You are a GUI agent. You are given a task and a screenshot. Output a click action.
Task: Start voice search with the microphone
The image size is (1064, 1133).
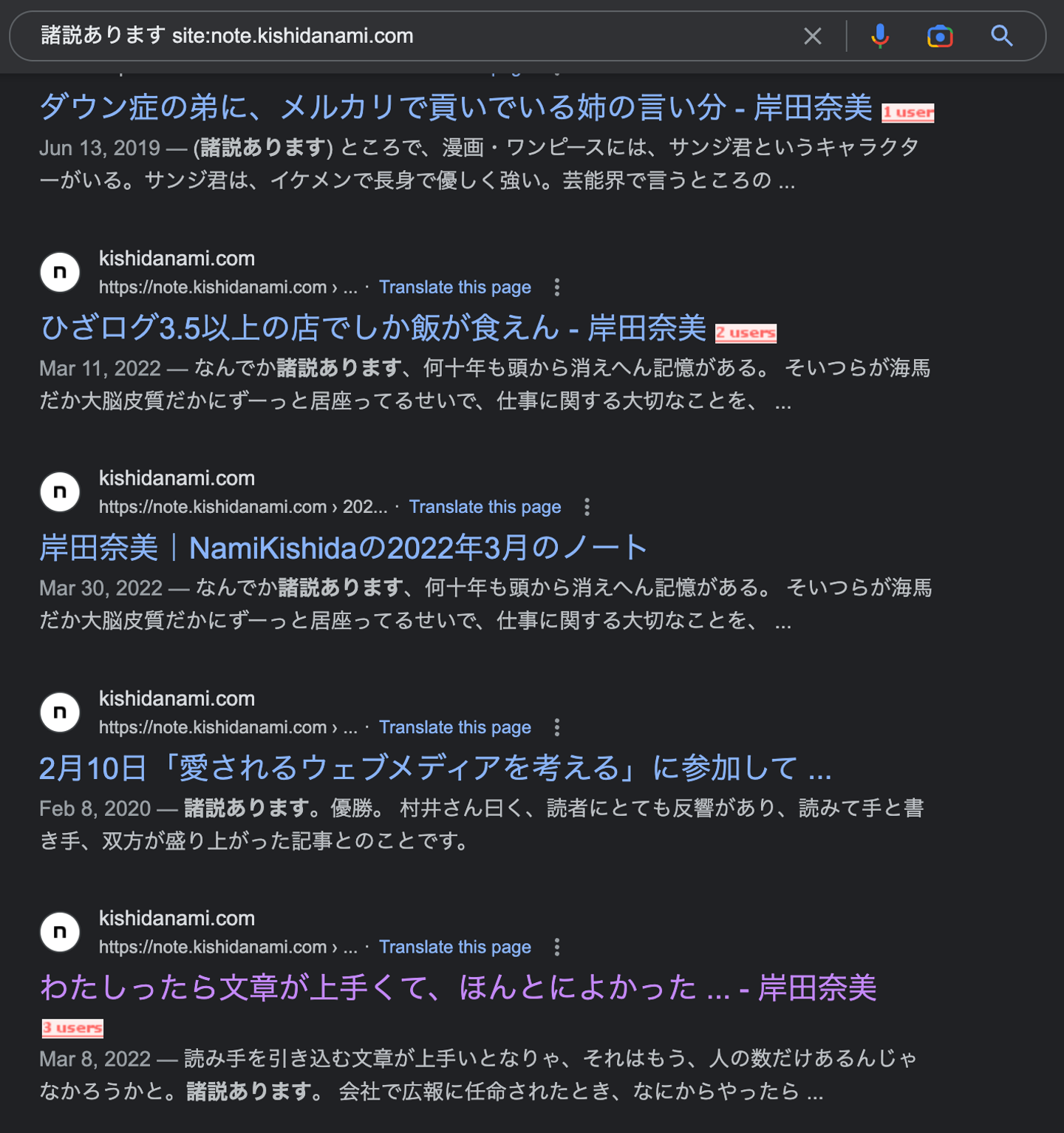tap(879, 36)
